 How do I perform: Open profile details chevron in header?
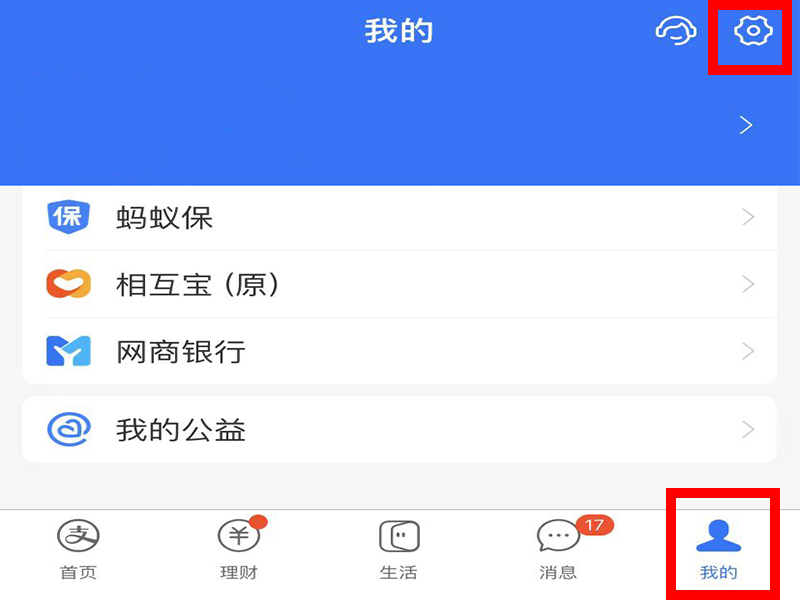point(745,125)
